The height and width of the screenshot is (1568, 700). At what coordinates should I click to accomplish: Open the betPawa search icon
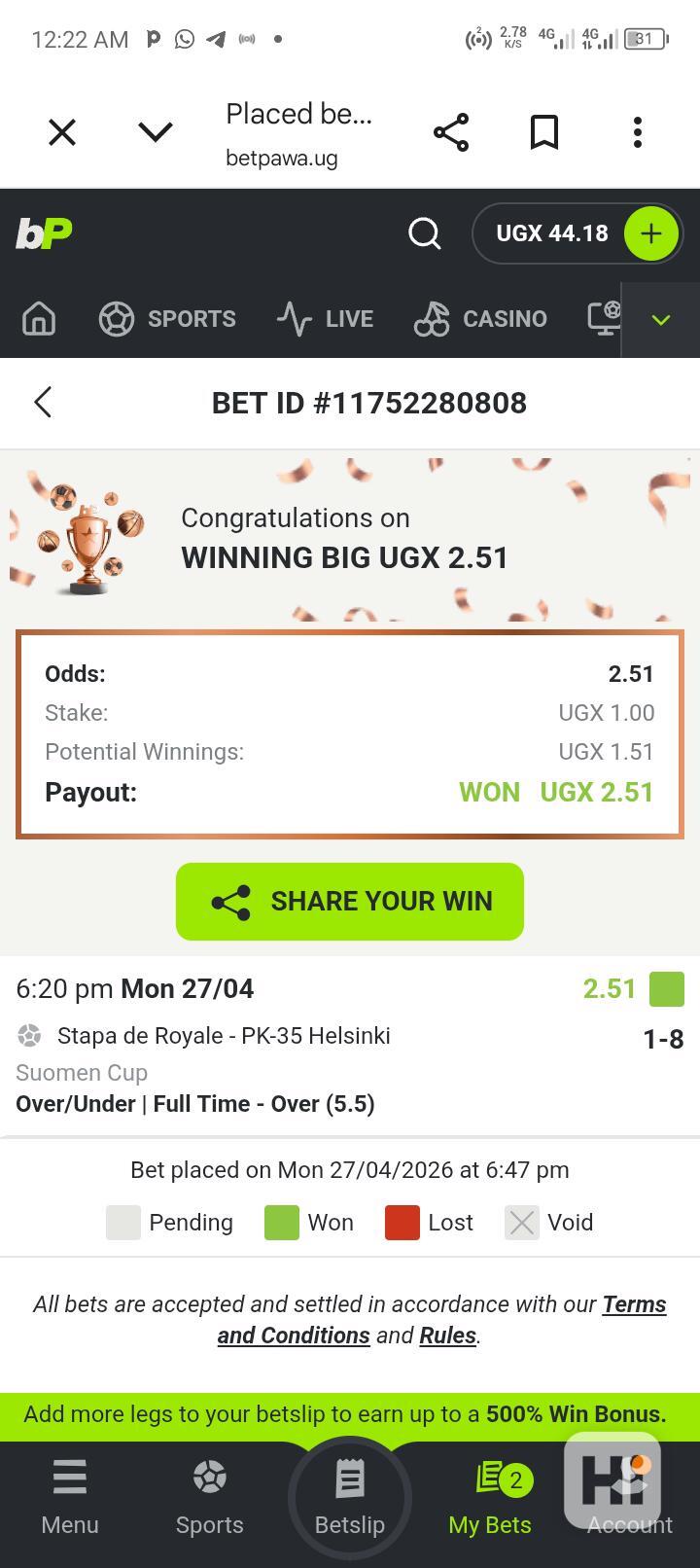click(424, 233)
